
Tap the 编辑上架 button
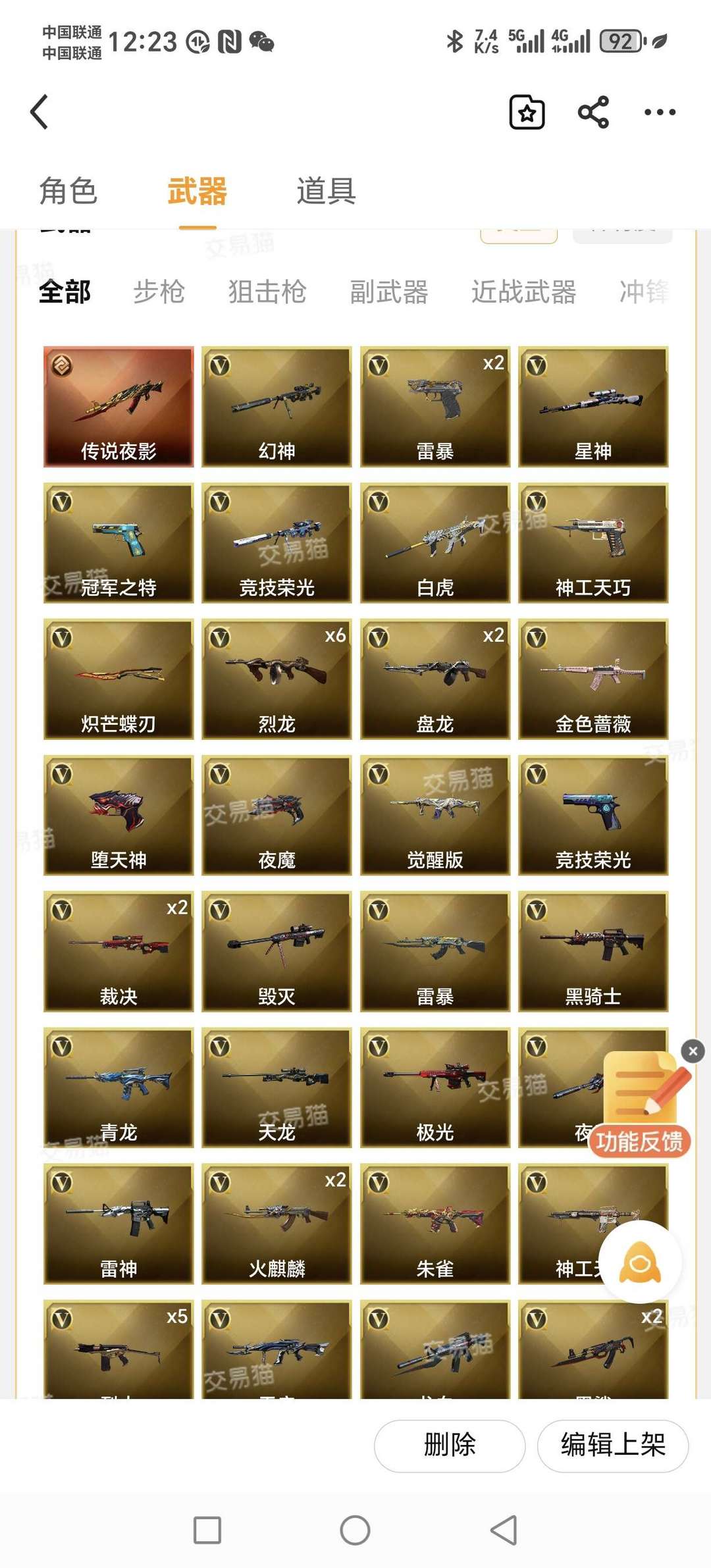click(613, 1445)
